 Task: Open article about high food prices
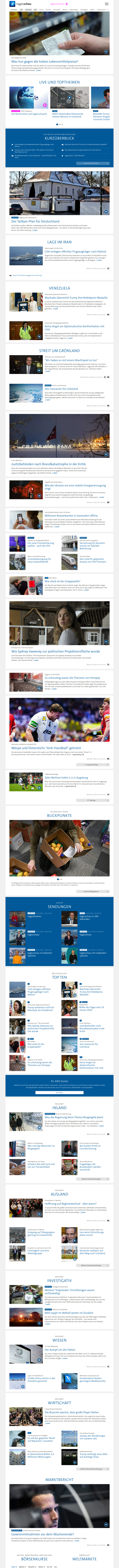(x=44, y=62)
